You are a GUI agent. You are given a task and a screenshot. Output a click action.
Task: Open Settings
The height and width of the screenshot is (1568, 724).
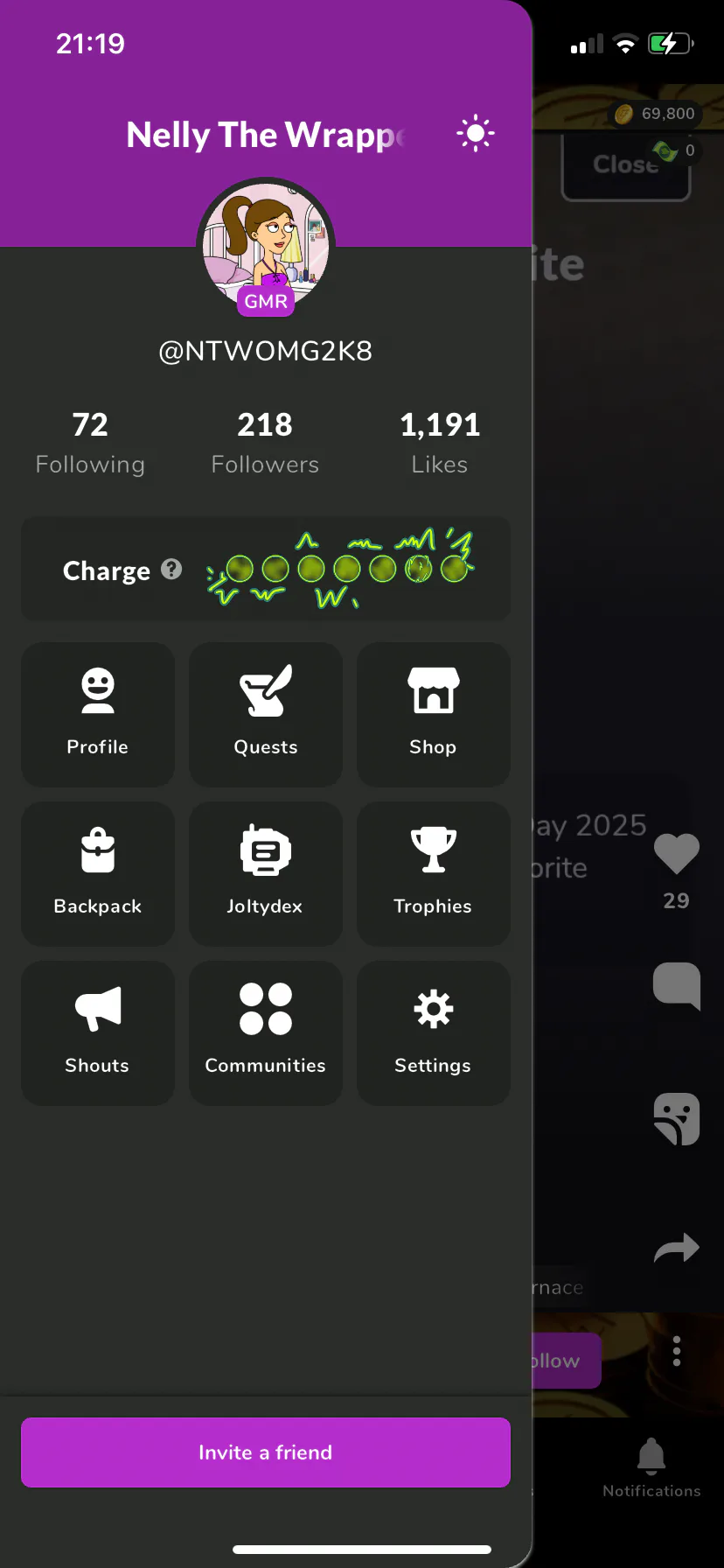[x=434, y=1032]
